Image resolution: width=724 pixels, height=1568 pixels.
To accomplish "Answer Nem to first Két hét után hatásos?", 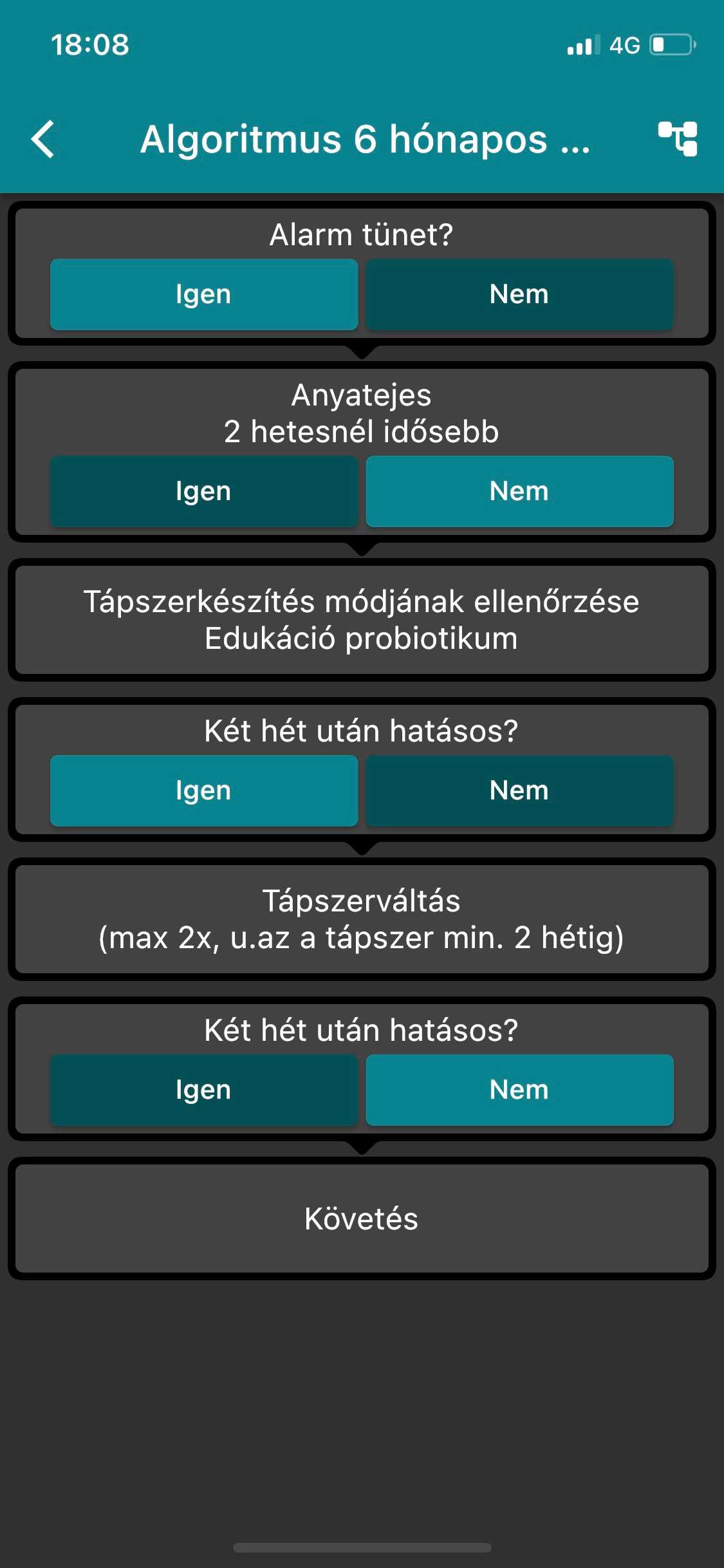I will tap(519, 791).
